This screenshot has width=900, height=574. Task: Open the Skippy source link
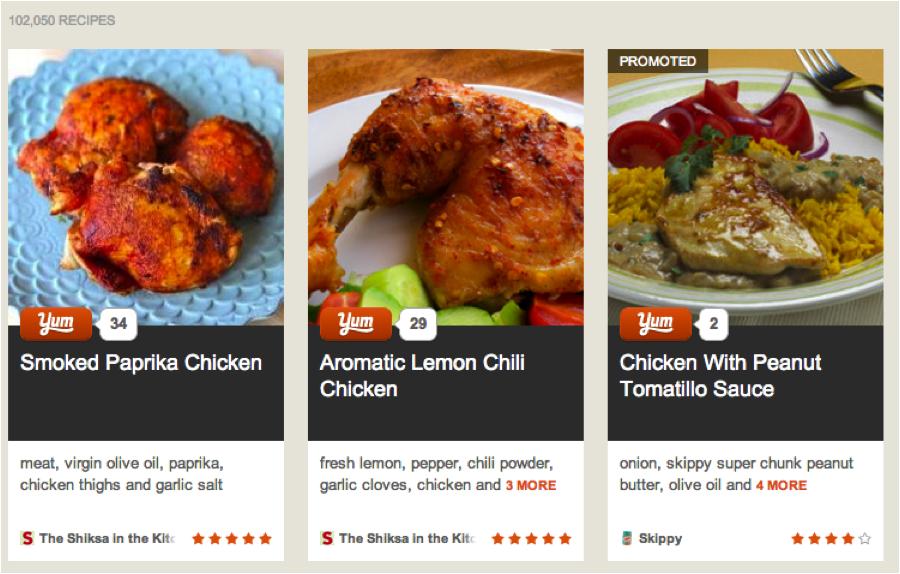(x=659, y=539)
